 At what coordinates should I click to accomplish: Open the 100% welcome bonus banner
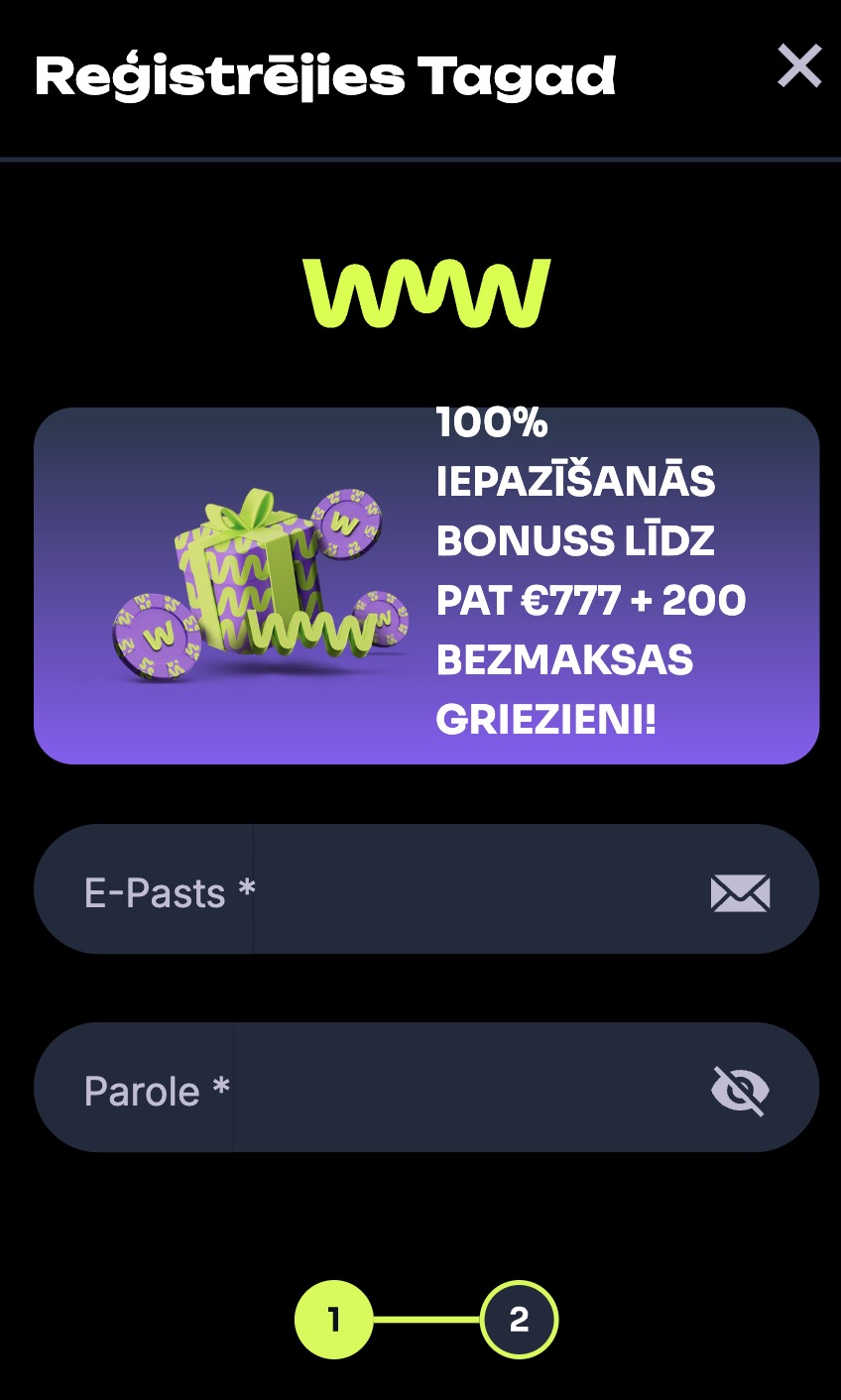426,585
